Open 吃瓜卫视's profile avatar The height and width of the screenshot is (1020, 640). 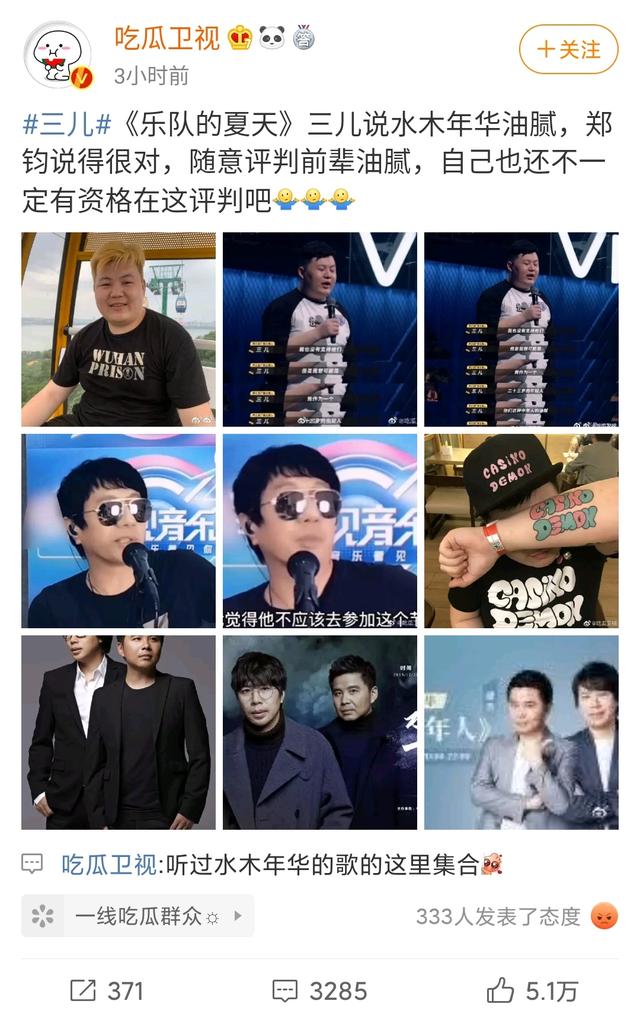57,56
